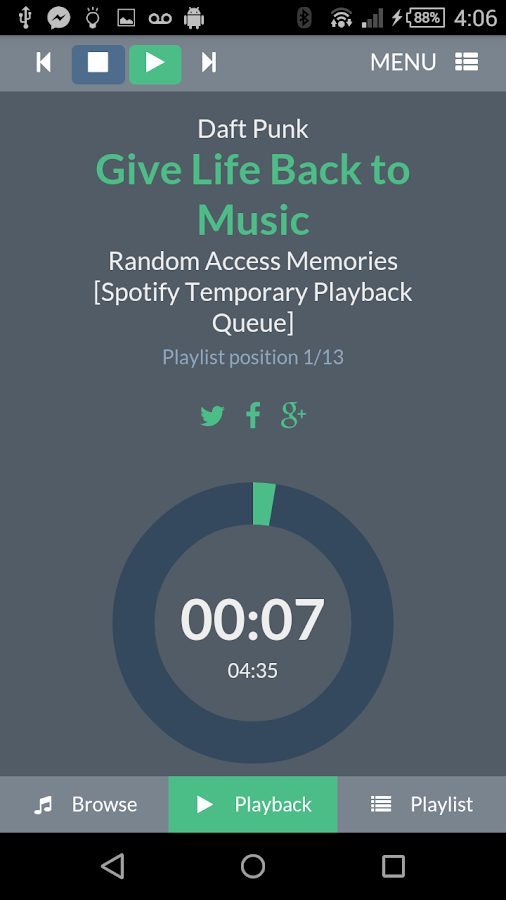Skip to the previous track
This screenshot has height=900, width=506.
44,62
